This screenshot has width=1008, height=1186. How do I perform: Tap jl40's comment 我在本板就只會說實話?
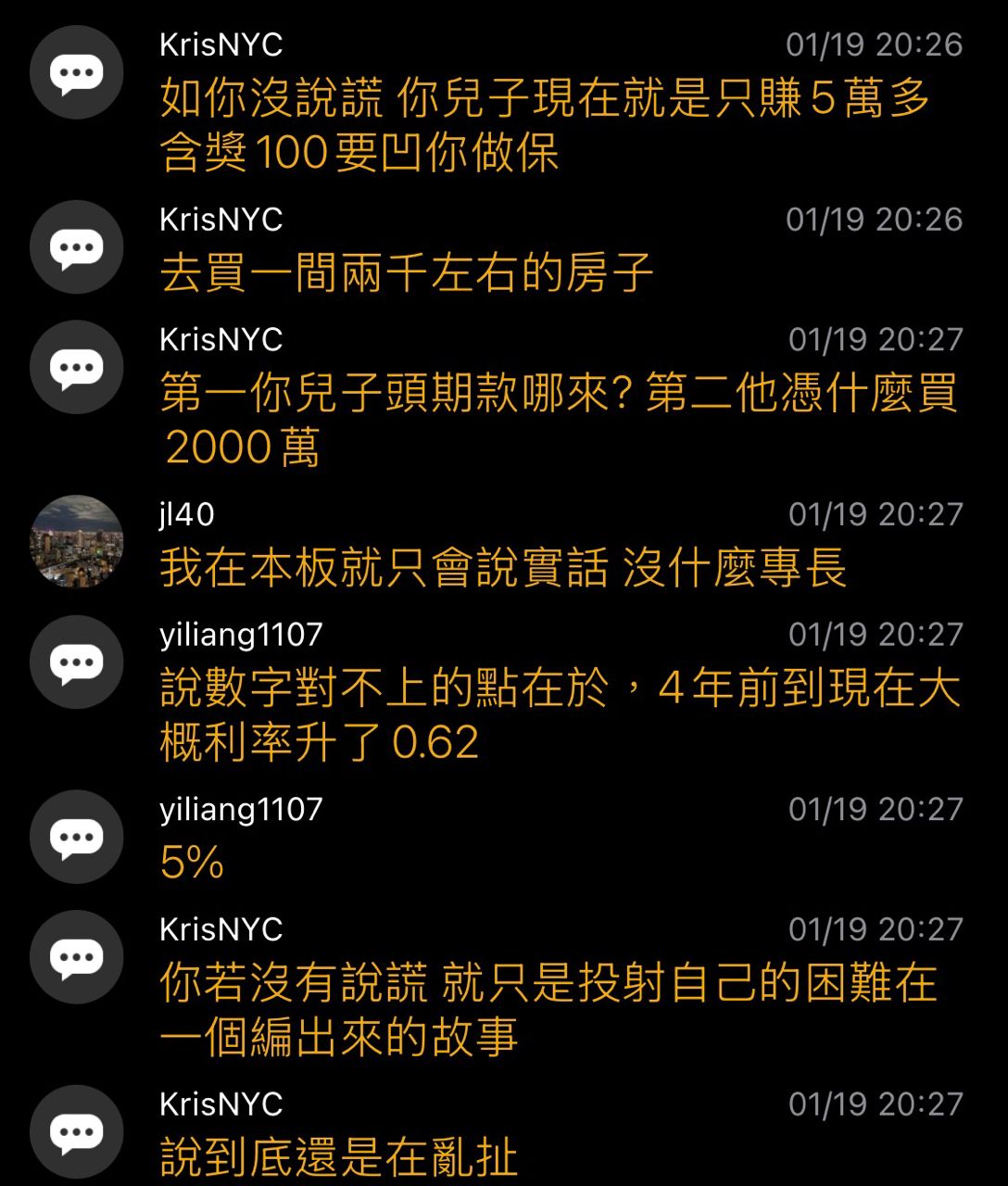[x=503, y=568]
